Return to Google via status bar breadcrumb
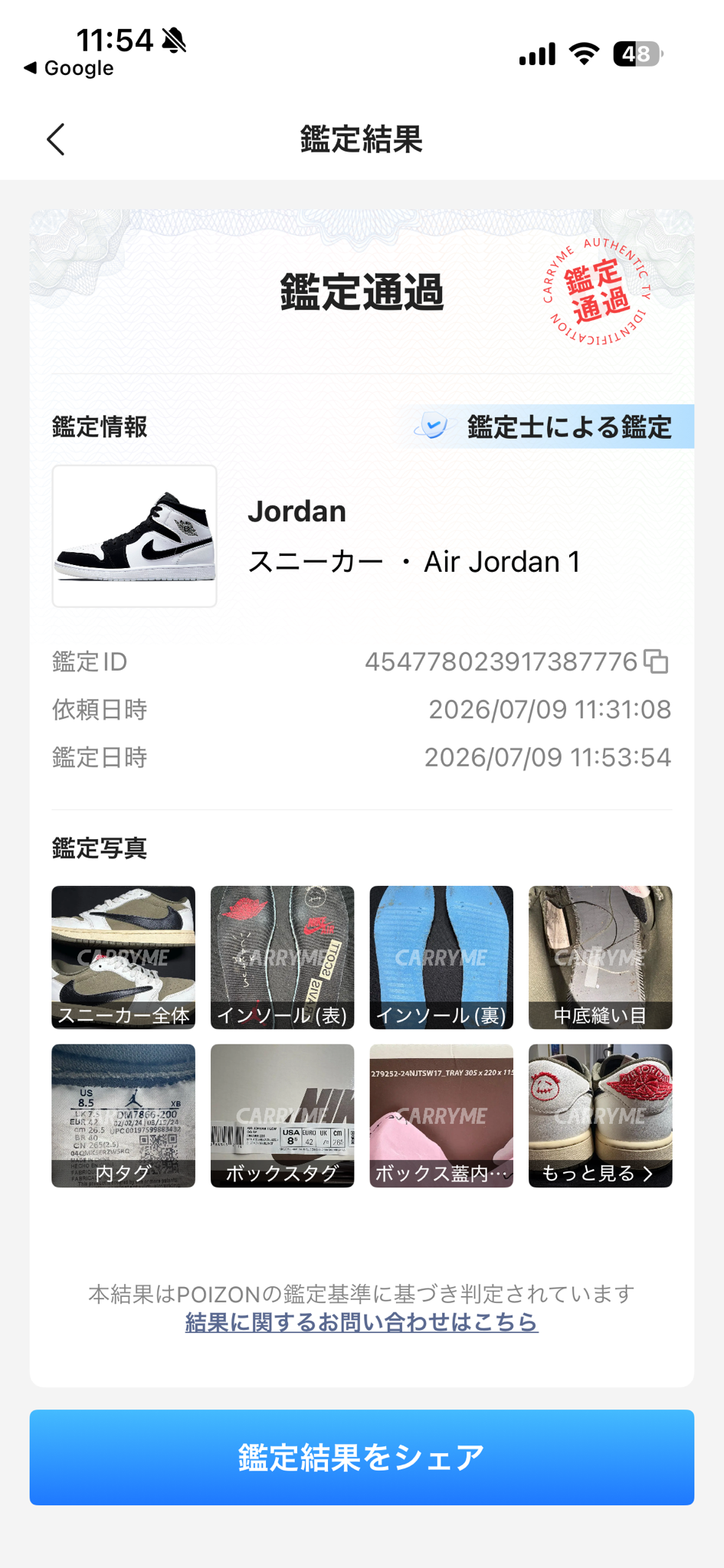This screenshot has height=1568, width=724. [69, 68]
